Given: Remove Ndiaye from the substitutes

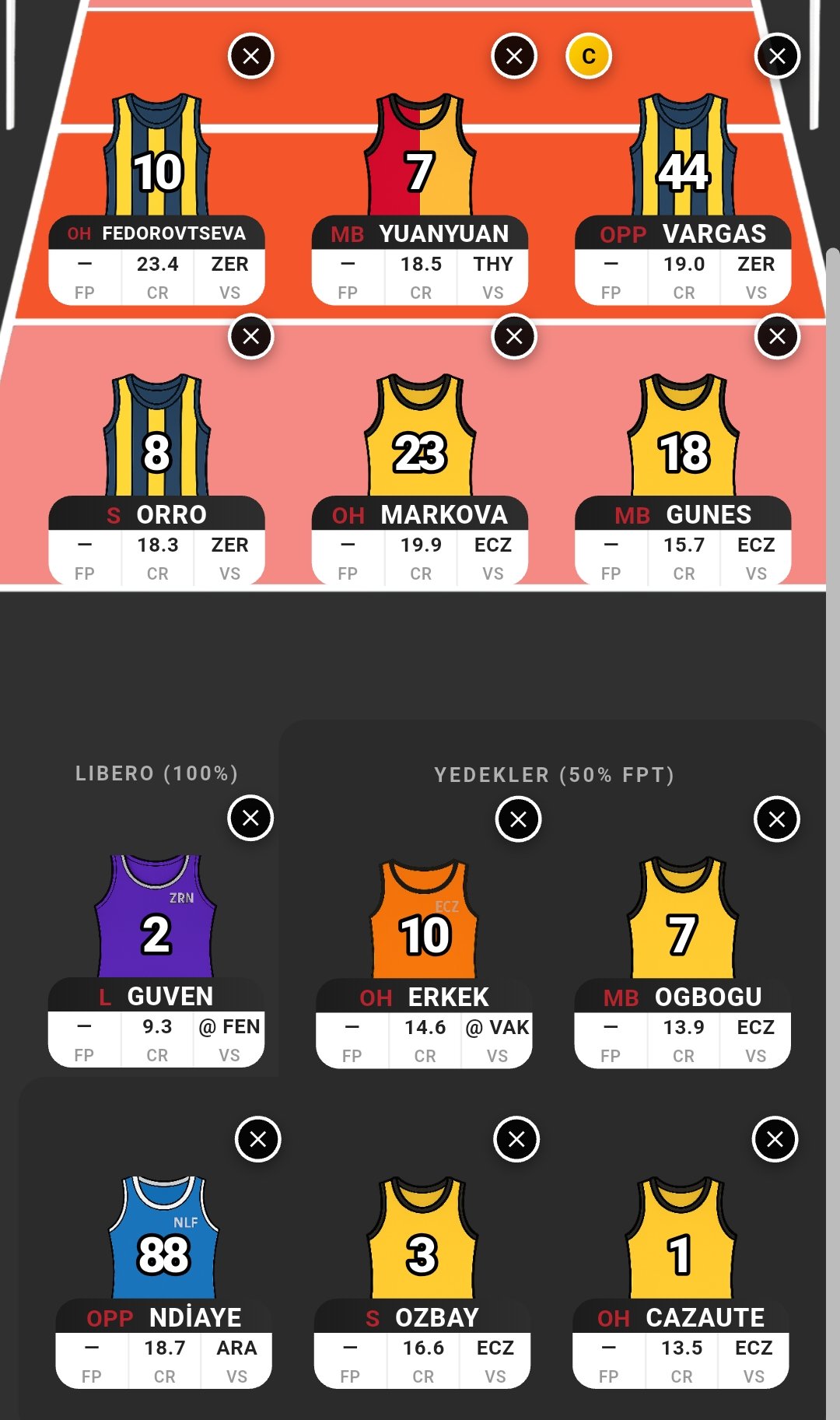Looking at the screenshot, I should click(x=257, y=1140).
